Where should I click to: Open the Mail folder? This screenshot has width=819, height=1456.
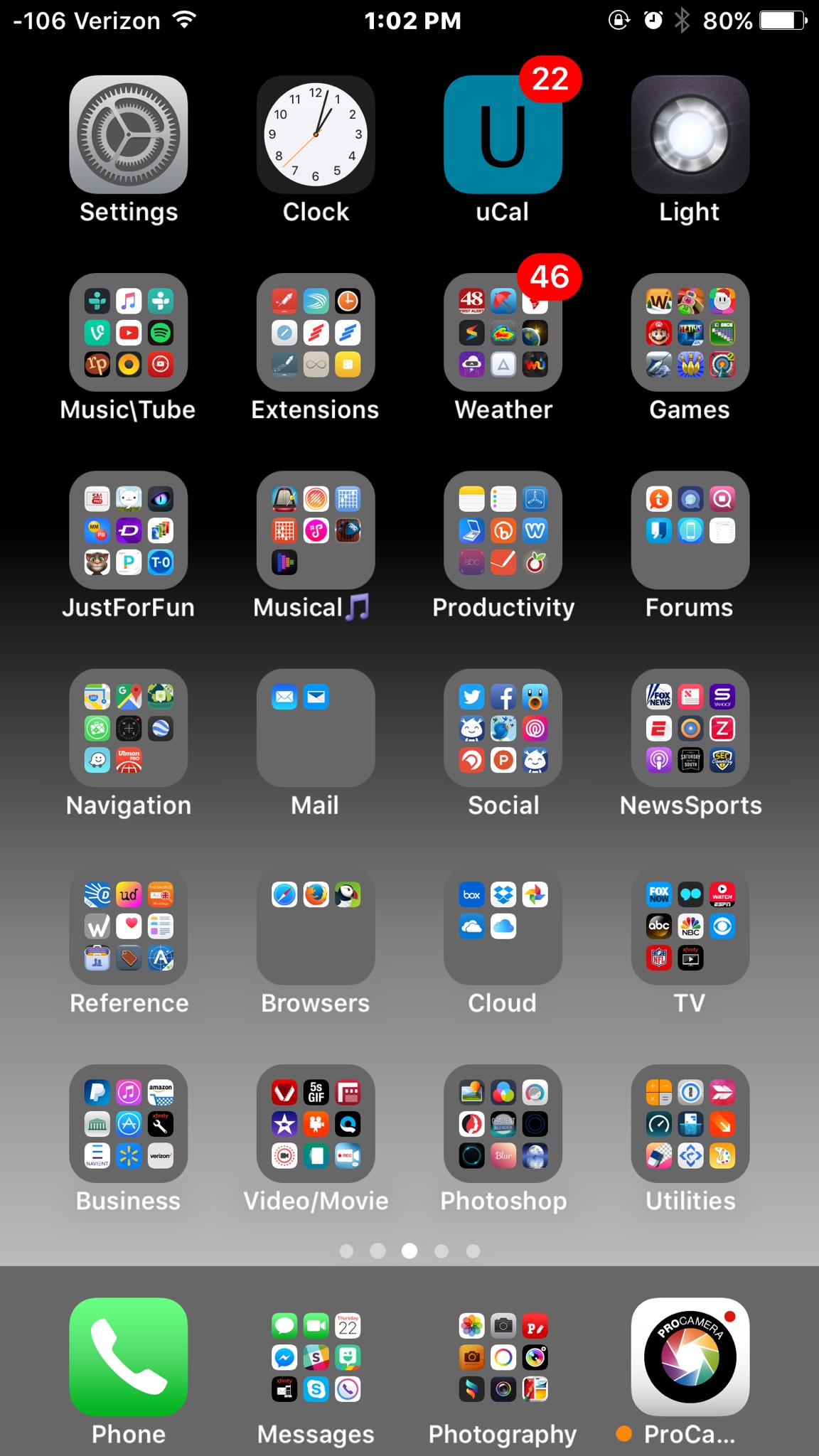pos(316,727)
